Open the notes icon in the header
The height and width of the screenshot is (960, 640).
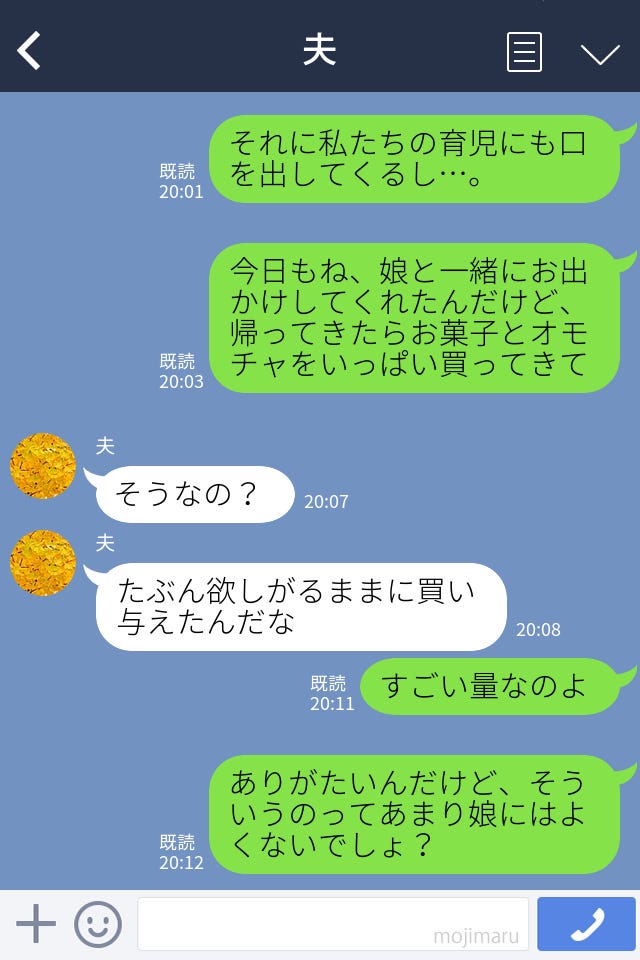pyautogui.click(x=524, y=52)
